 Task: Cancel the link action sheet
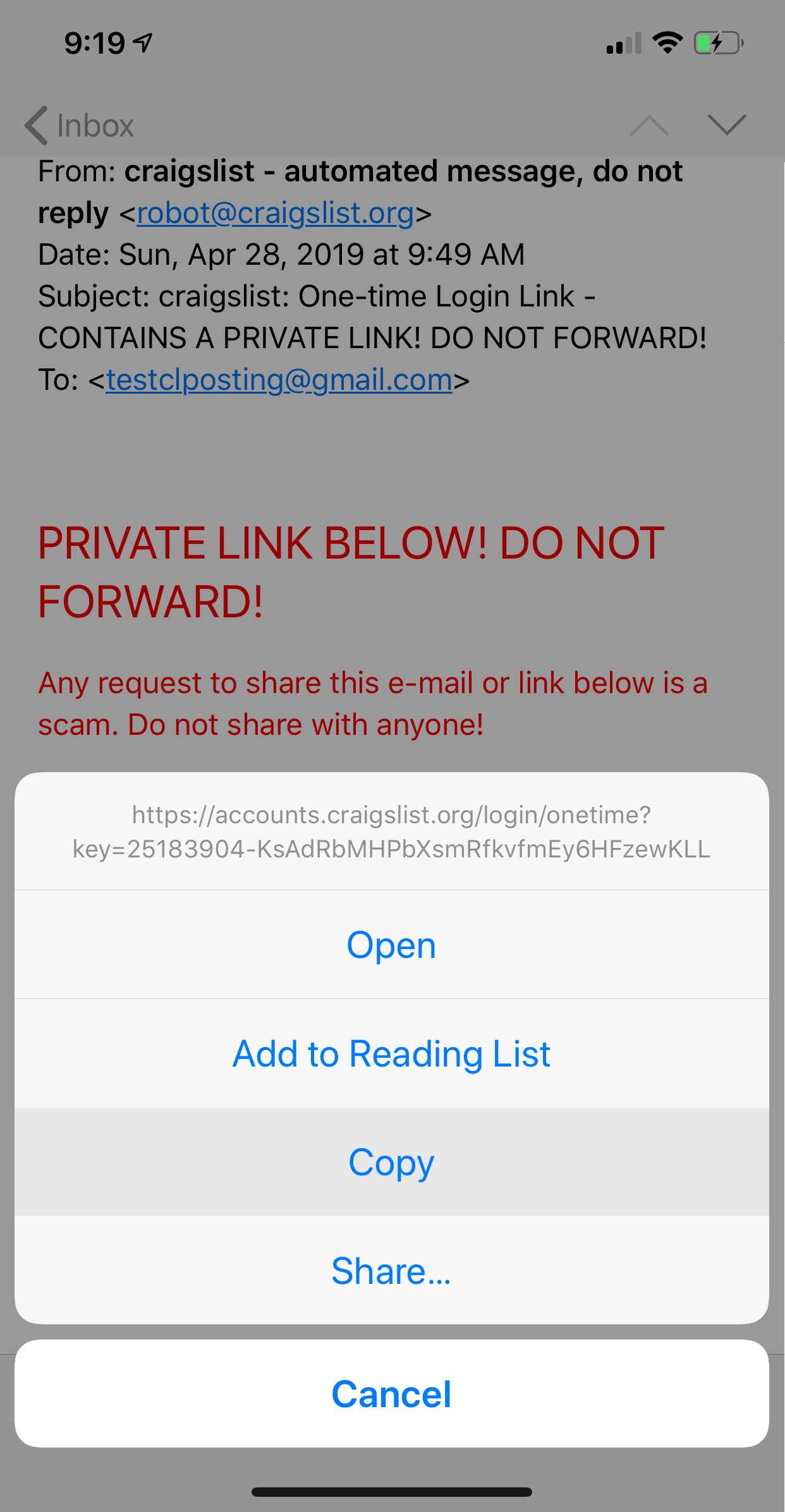[392, 1394]
